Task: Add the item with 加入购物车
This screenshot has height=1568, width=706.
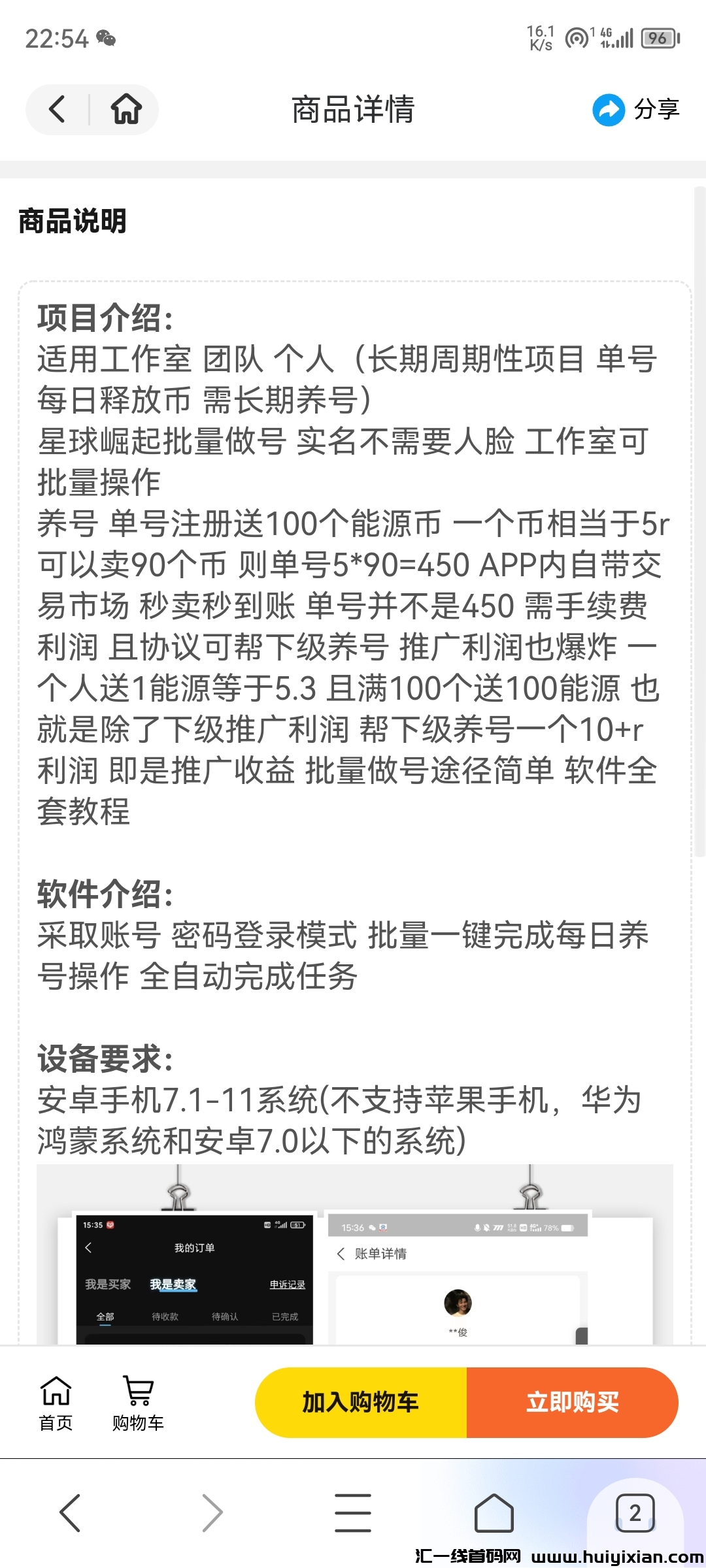Action: [361, 1402]
